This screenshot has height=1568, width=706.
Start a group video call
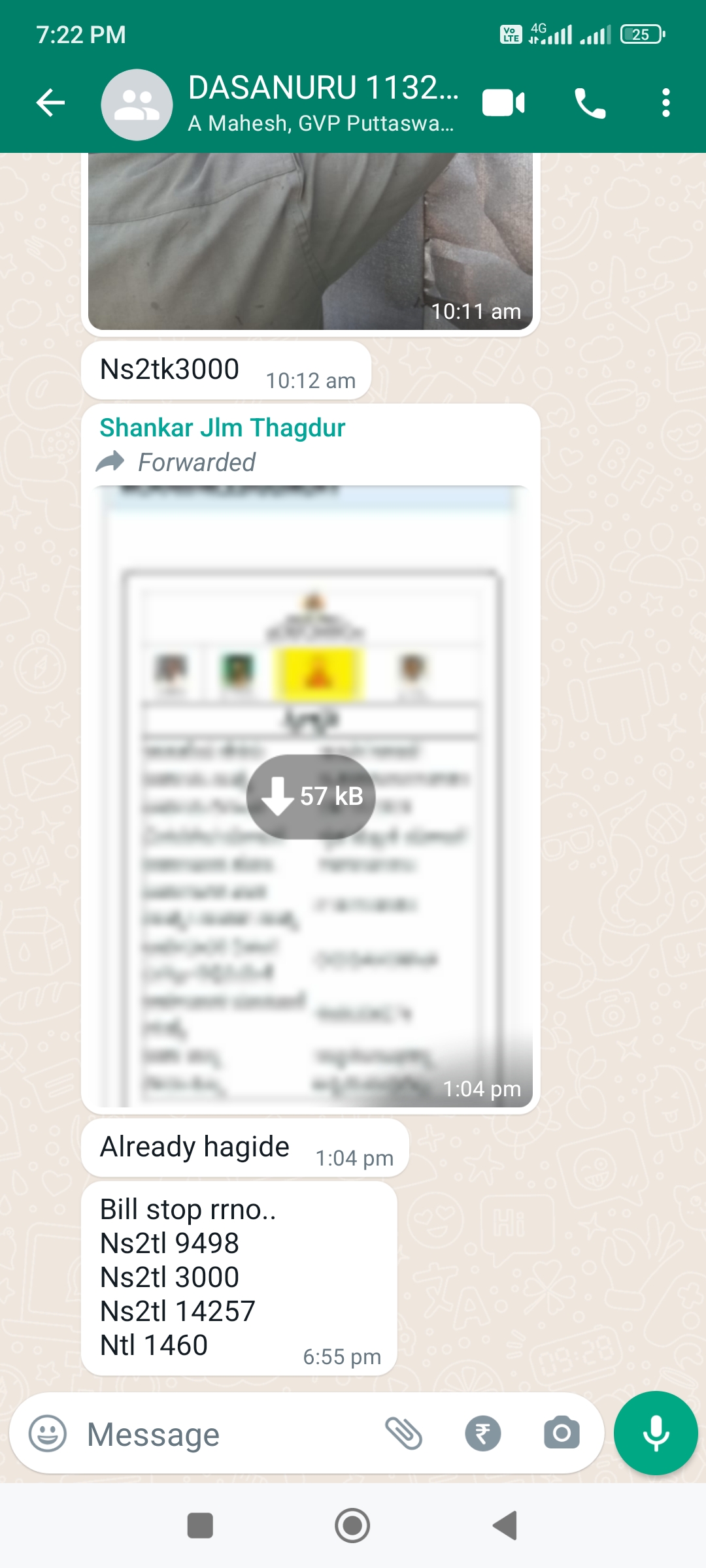coord(503,103)
